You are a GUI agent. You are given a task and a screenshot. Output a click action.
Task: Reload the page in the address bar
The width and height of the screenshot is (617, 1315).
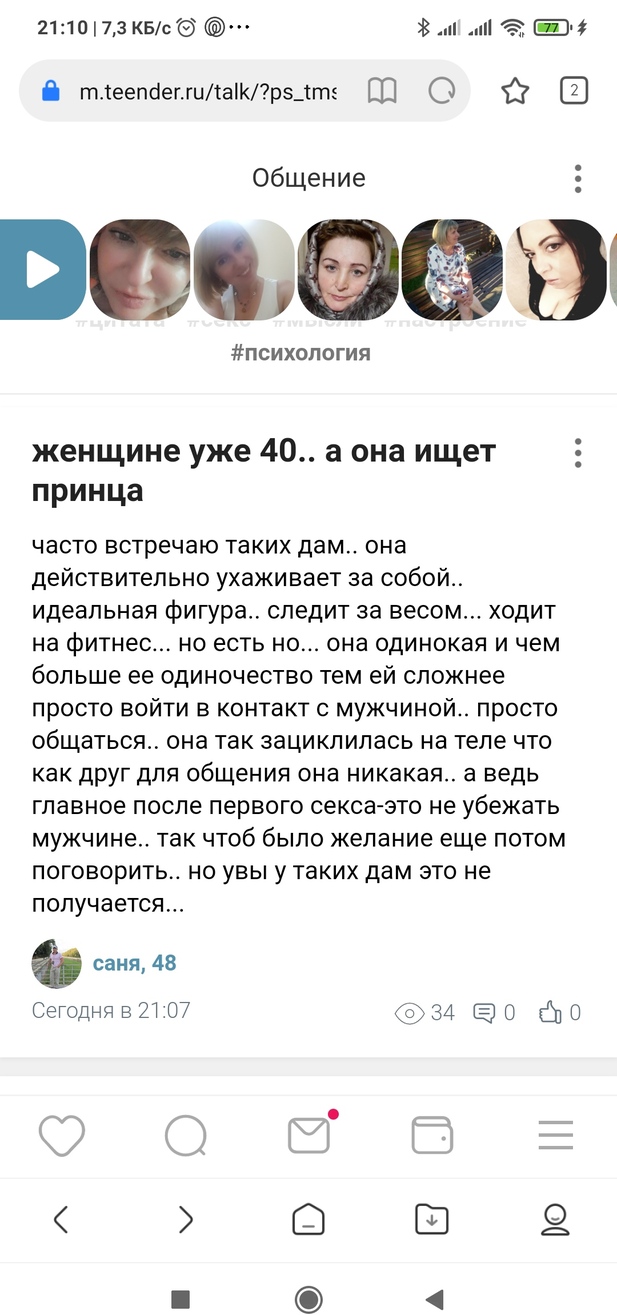coord(441,92)
